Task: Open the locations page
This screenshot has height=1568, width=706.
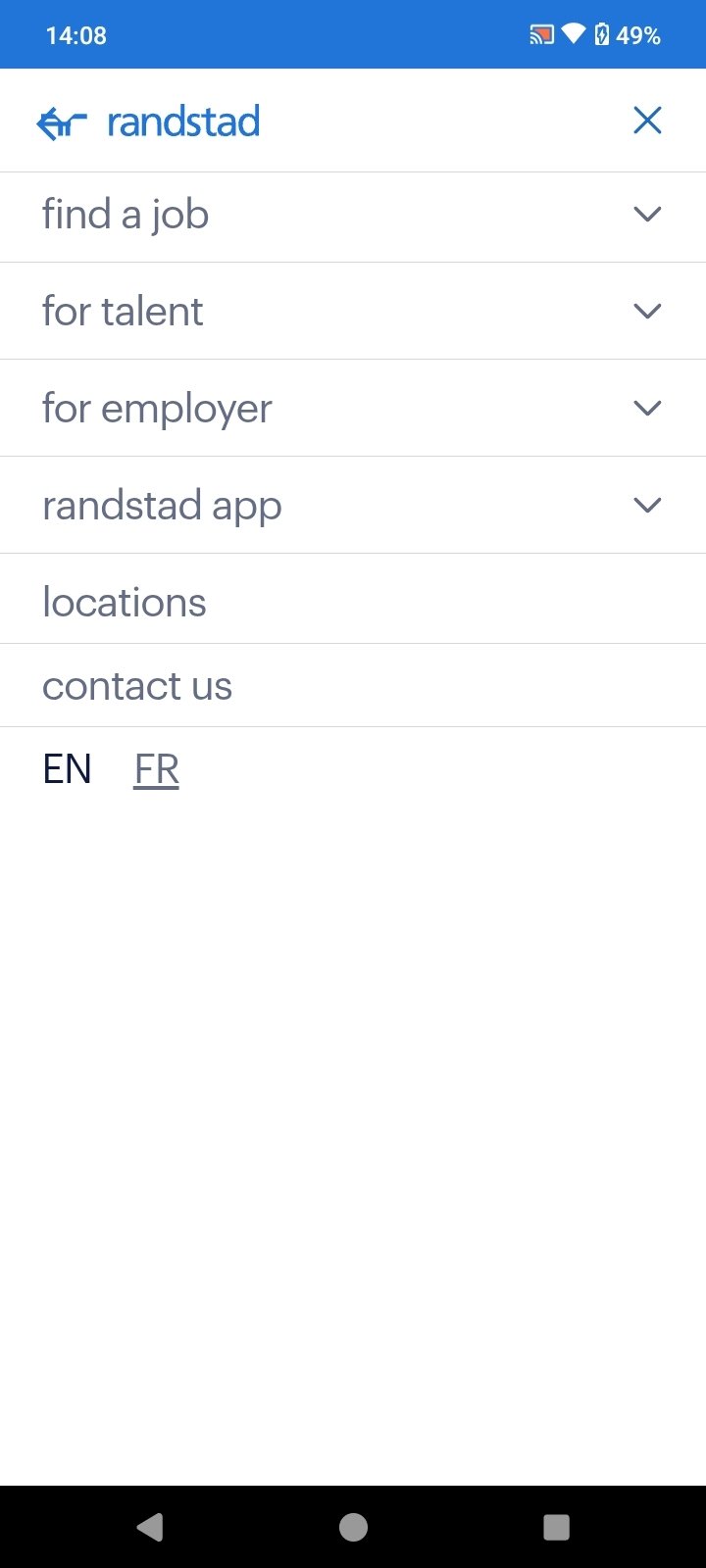Action: pyautogui.click(x=125, y=602)
